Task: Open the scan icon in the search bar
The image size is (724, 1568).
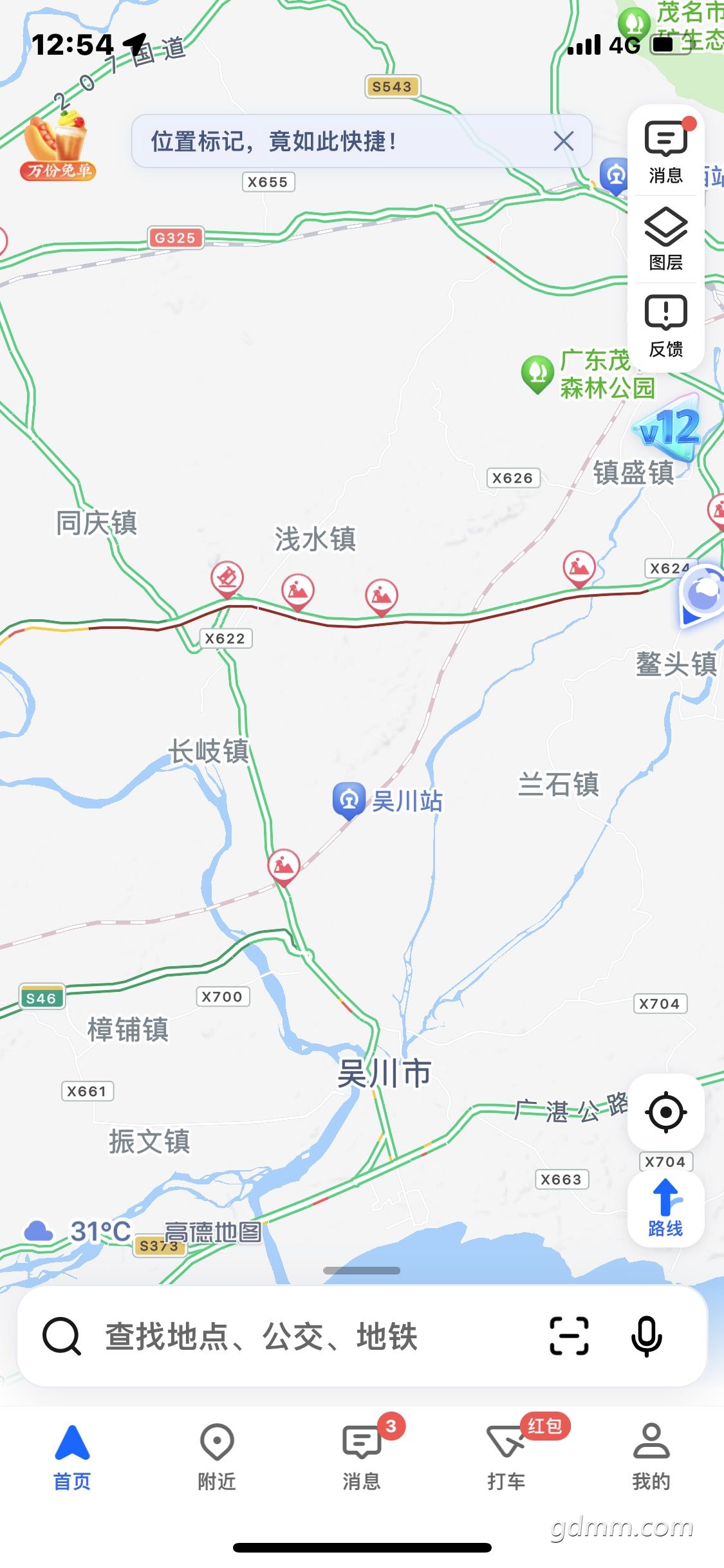Action: point(569,1336)
